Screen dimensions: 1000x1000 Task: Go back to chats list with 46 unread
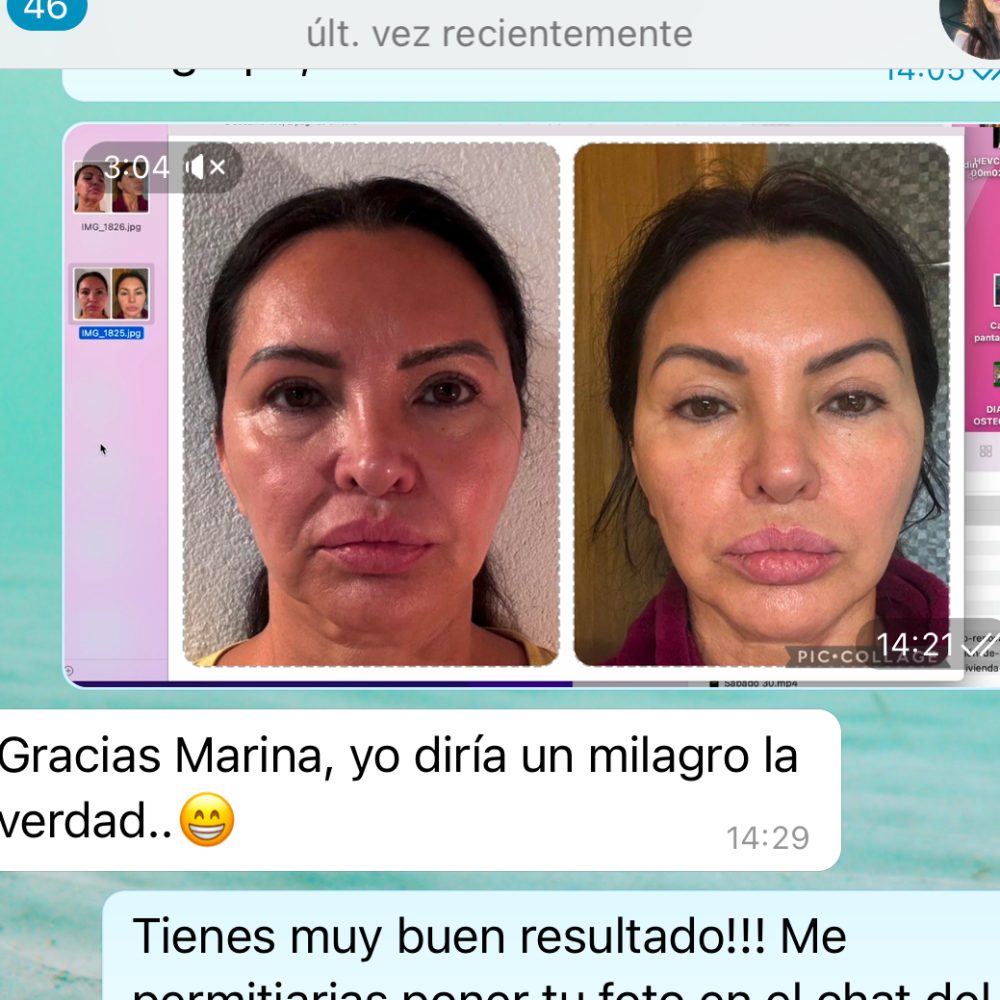tap(45, 12)
